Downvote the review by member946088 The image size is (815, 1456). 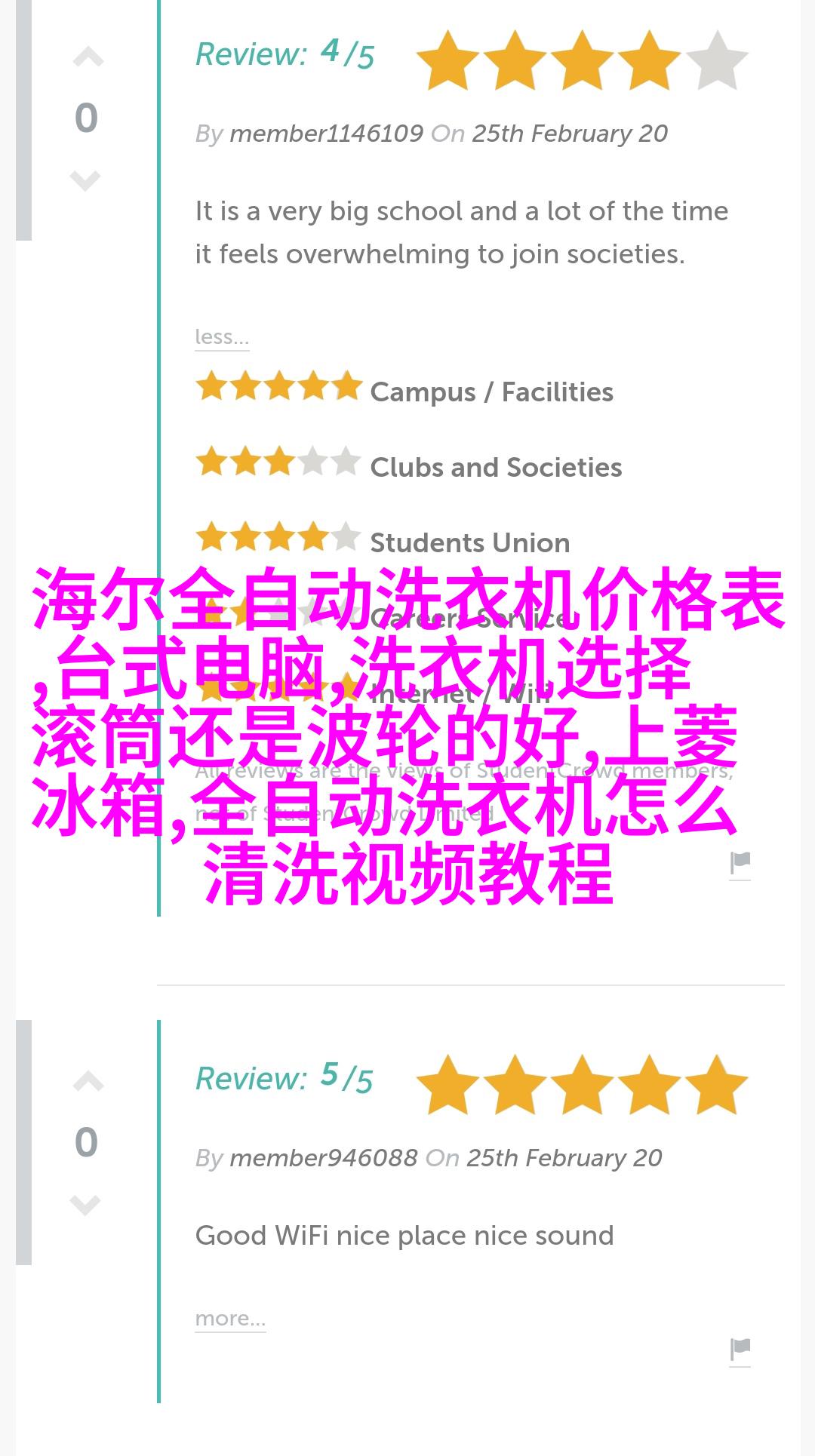point(85,1205)
